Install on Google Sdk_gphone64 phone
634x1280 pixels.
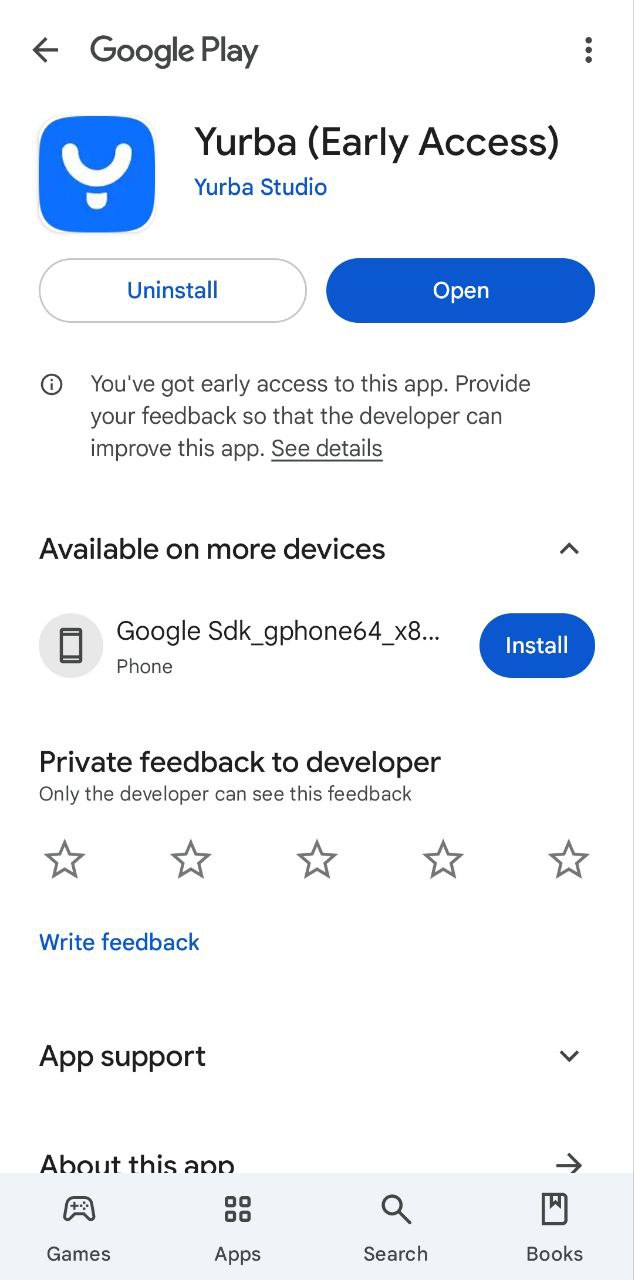537,645
